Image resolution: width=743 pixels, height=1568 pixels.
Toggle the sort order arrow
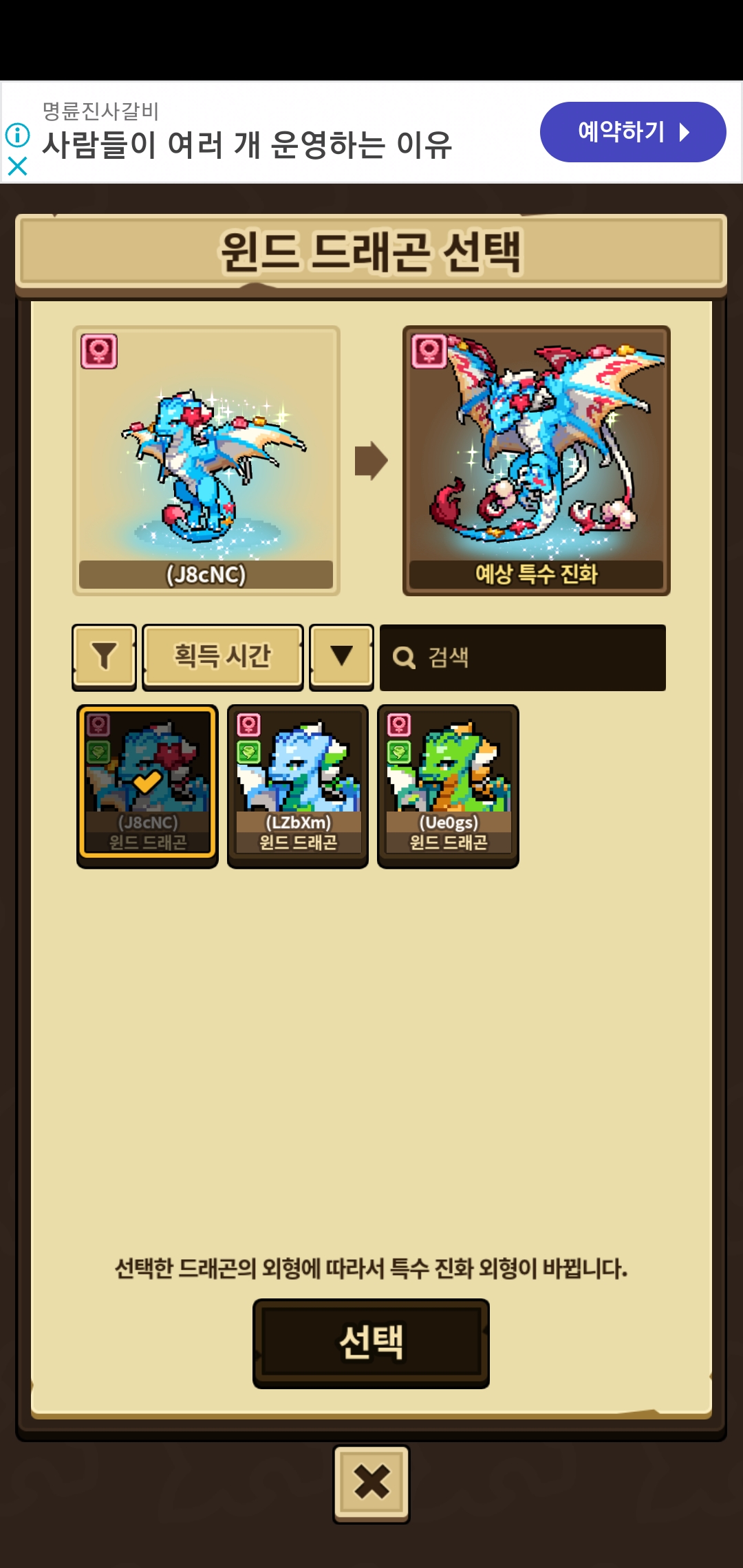click(341, 656)
